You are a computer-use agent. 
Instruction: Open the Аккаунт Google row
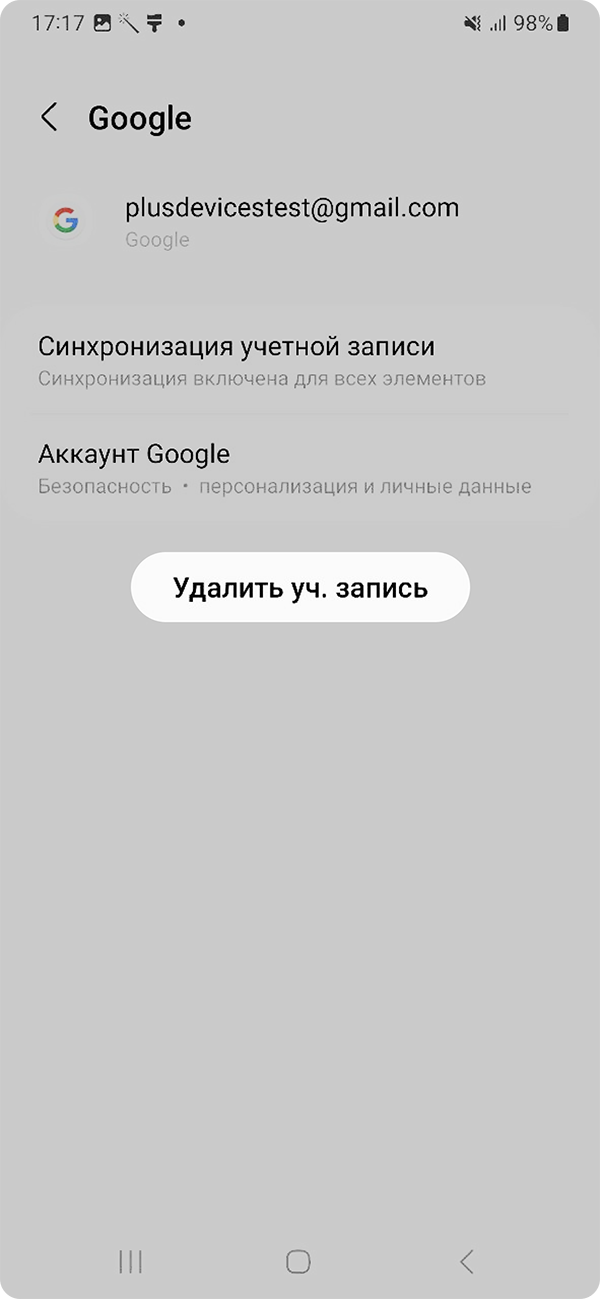[300, 468]
